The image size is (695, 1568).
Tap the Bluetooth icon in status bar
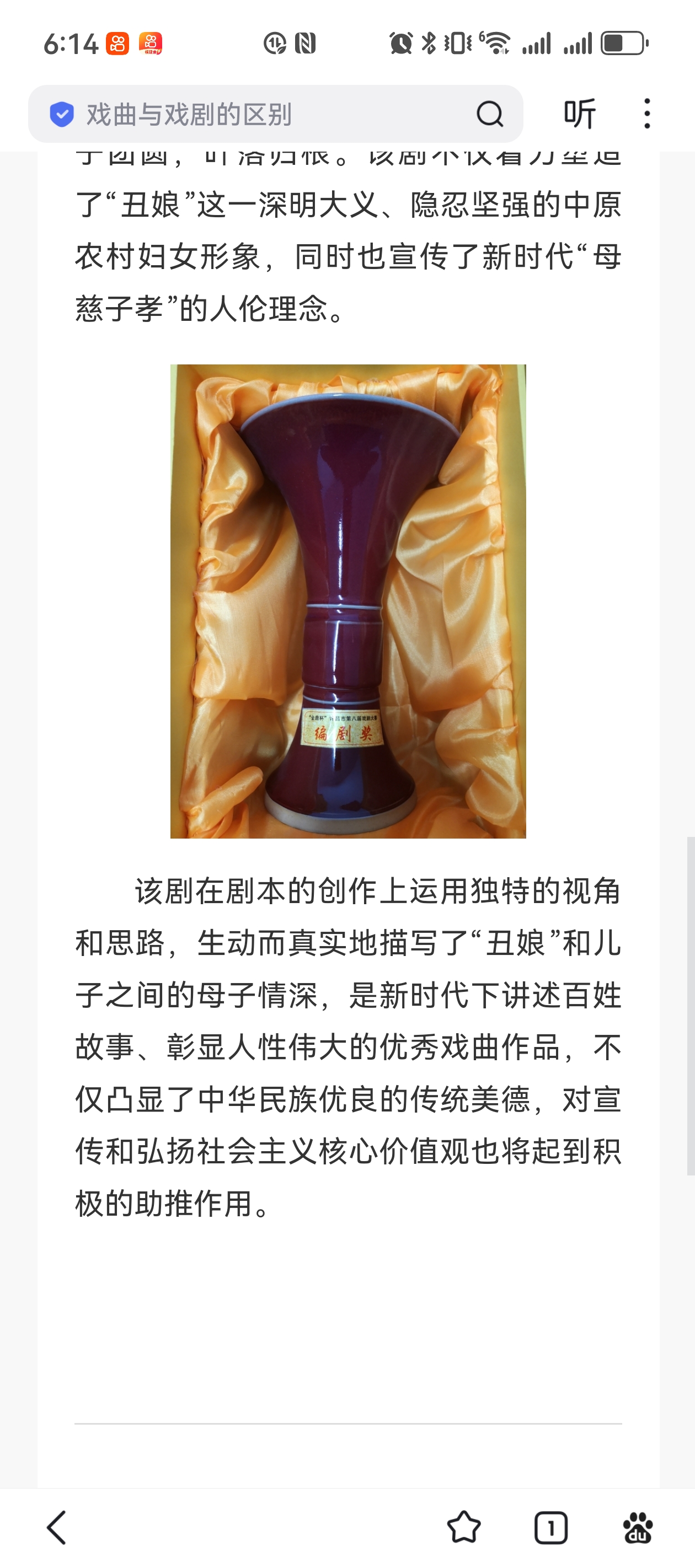pyautogui.click(x=429, y=42)
